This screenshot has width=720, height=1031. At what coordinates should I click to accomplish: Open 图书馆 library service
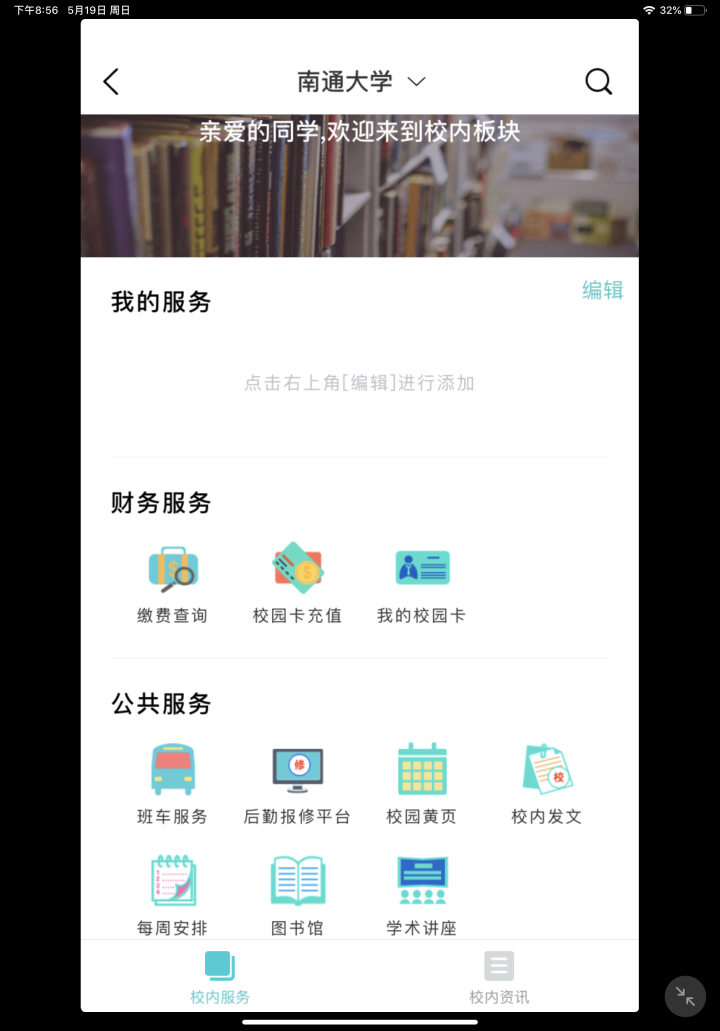pyautogui.click(x=297, y=895)
